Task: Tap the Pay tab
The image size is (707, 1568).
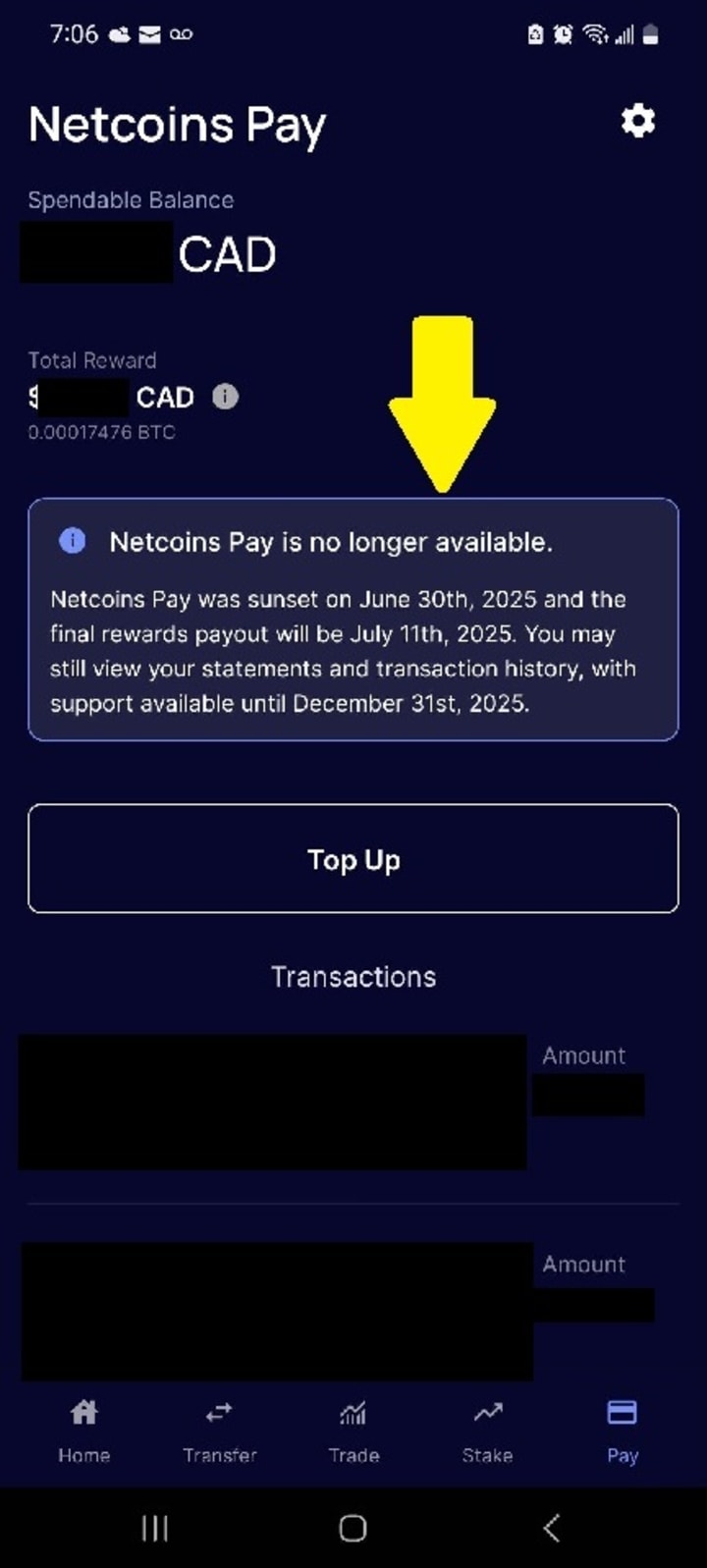Action: (x=623, y=1430)
